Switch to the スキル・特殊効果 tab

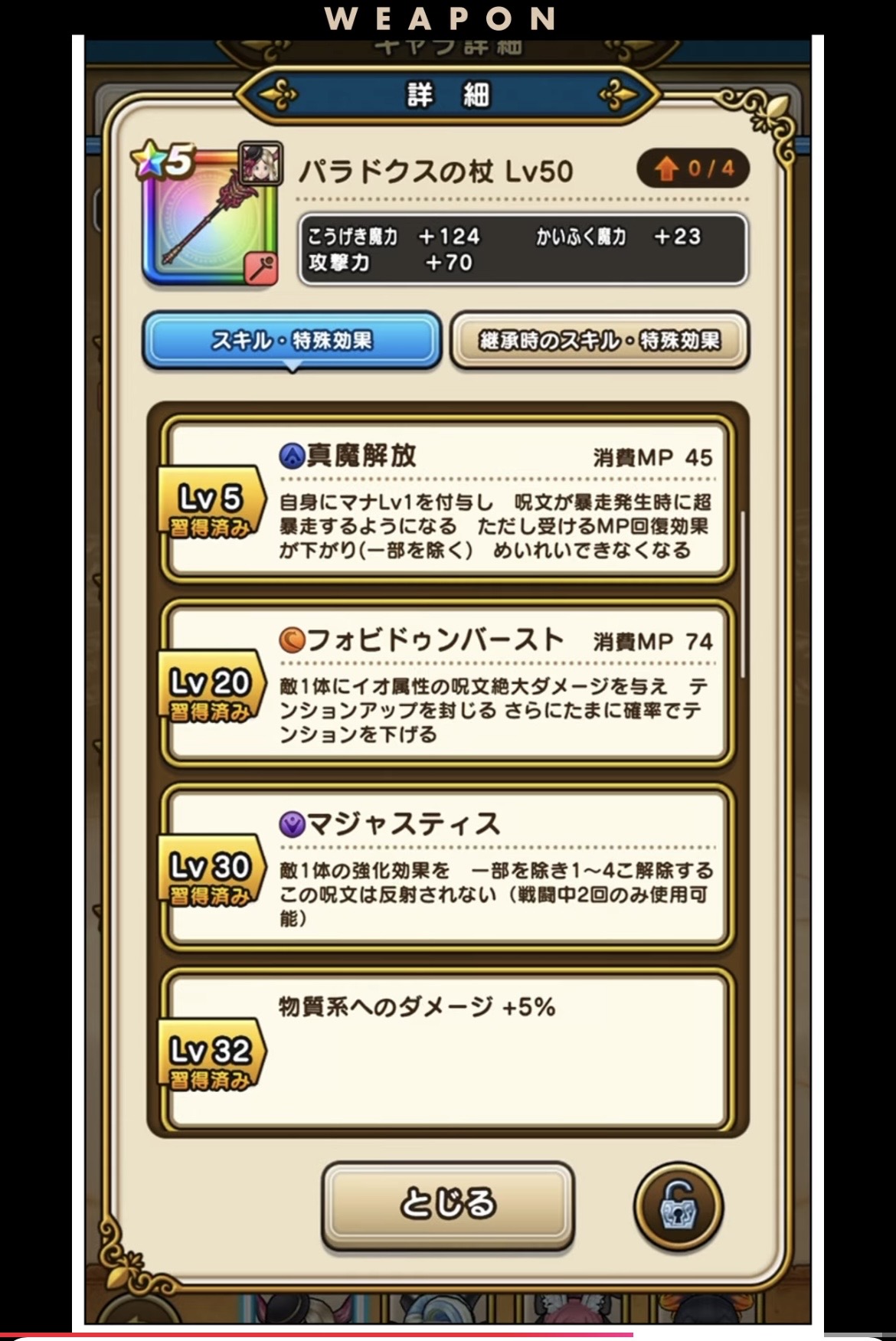[292, 340]
